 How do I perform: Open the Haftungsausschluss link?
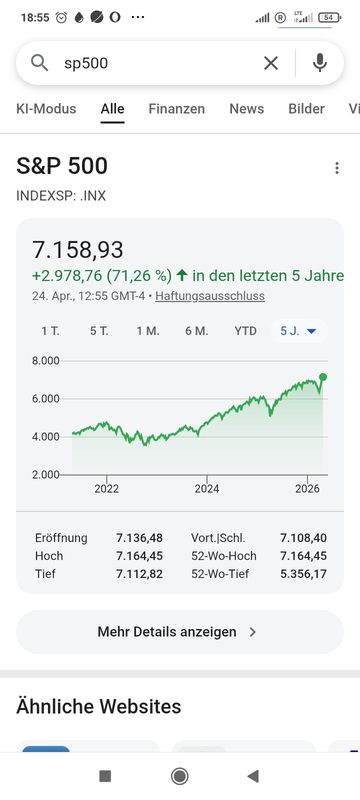pyautogui.click(x=210, y=296)
